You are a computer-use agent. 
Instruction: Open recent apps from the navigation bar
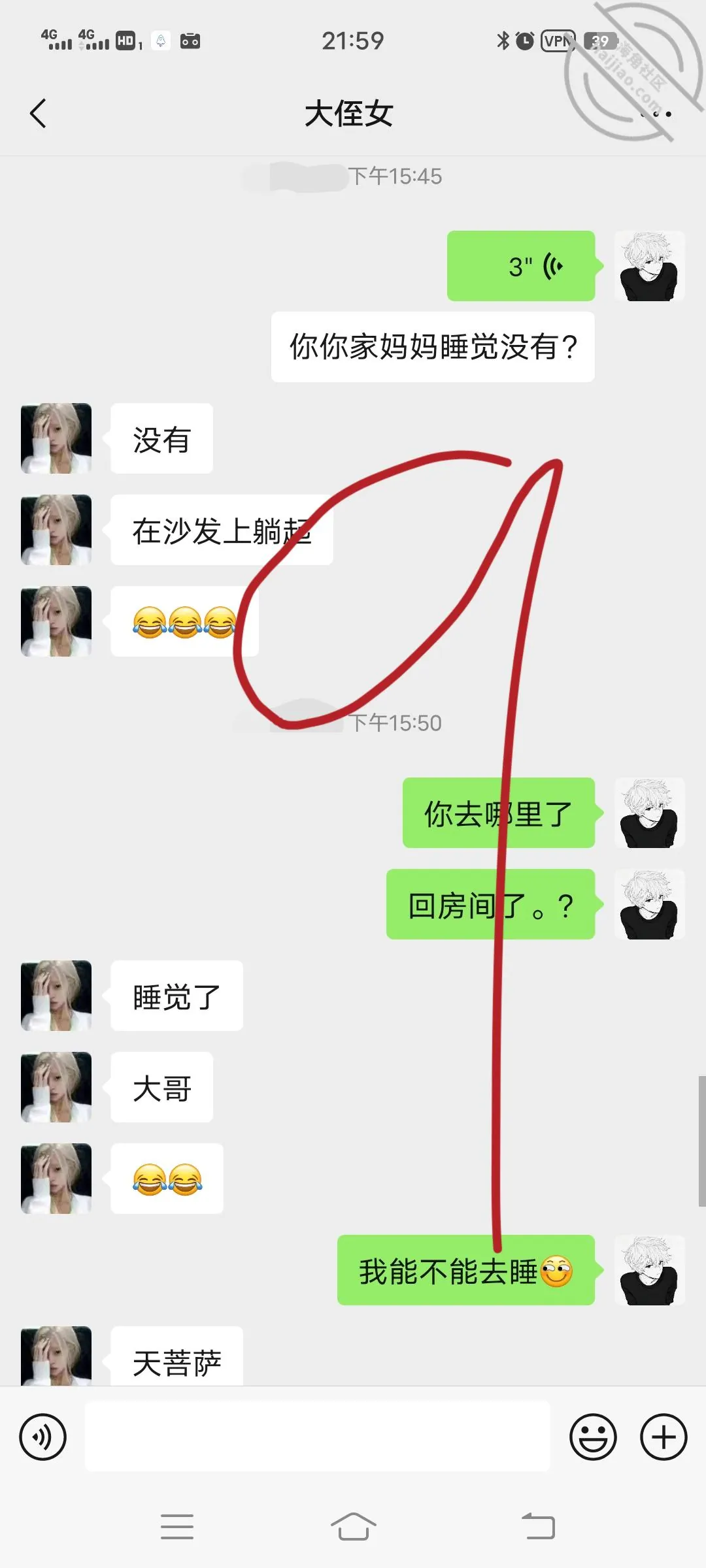click(x=177, y=1527)
